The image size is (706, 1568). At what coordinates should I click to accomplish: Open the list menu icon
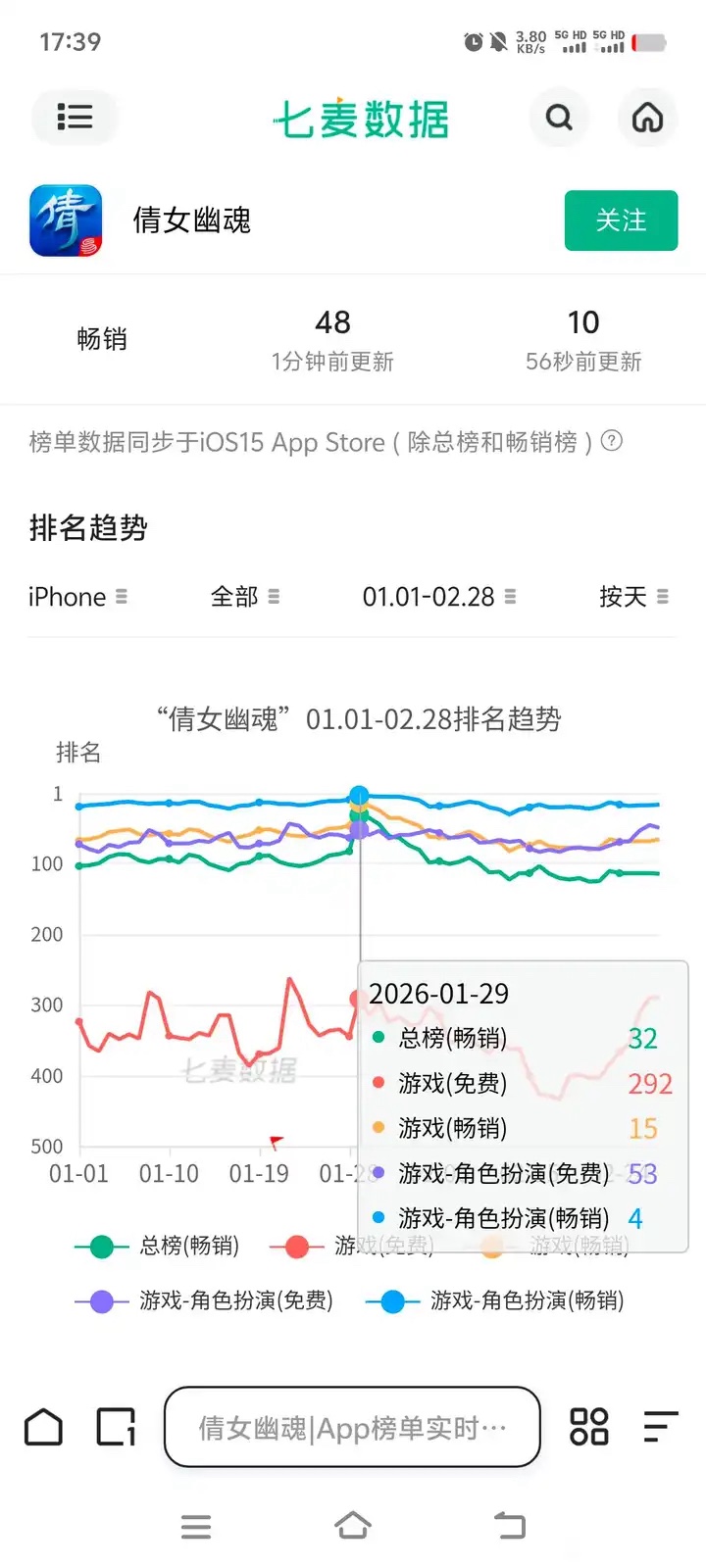(x=75, y=118)
